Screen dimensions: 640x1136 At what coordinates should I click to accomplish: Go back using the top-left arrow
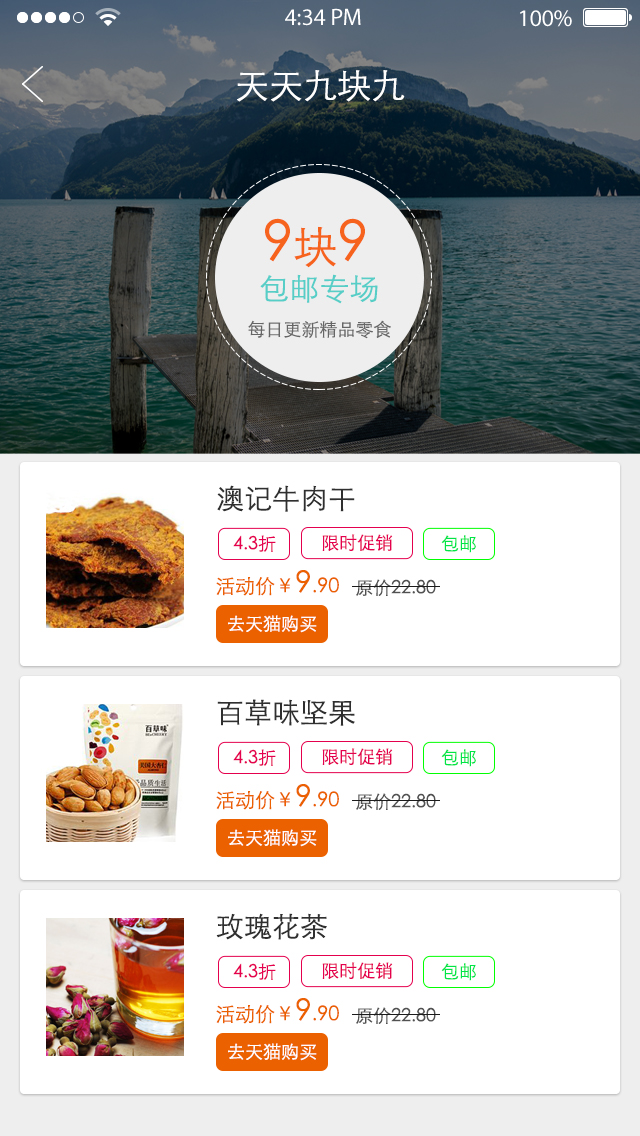pyautogui.click(x=33, y=85)
